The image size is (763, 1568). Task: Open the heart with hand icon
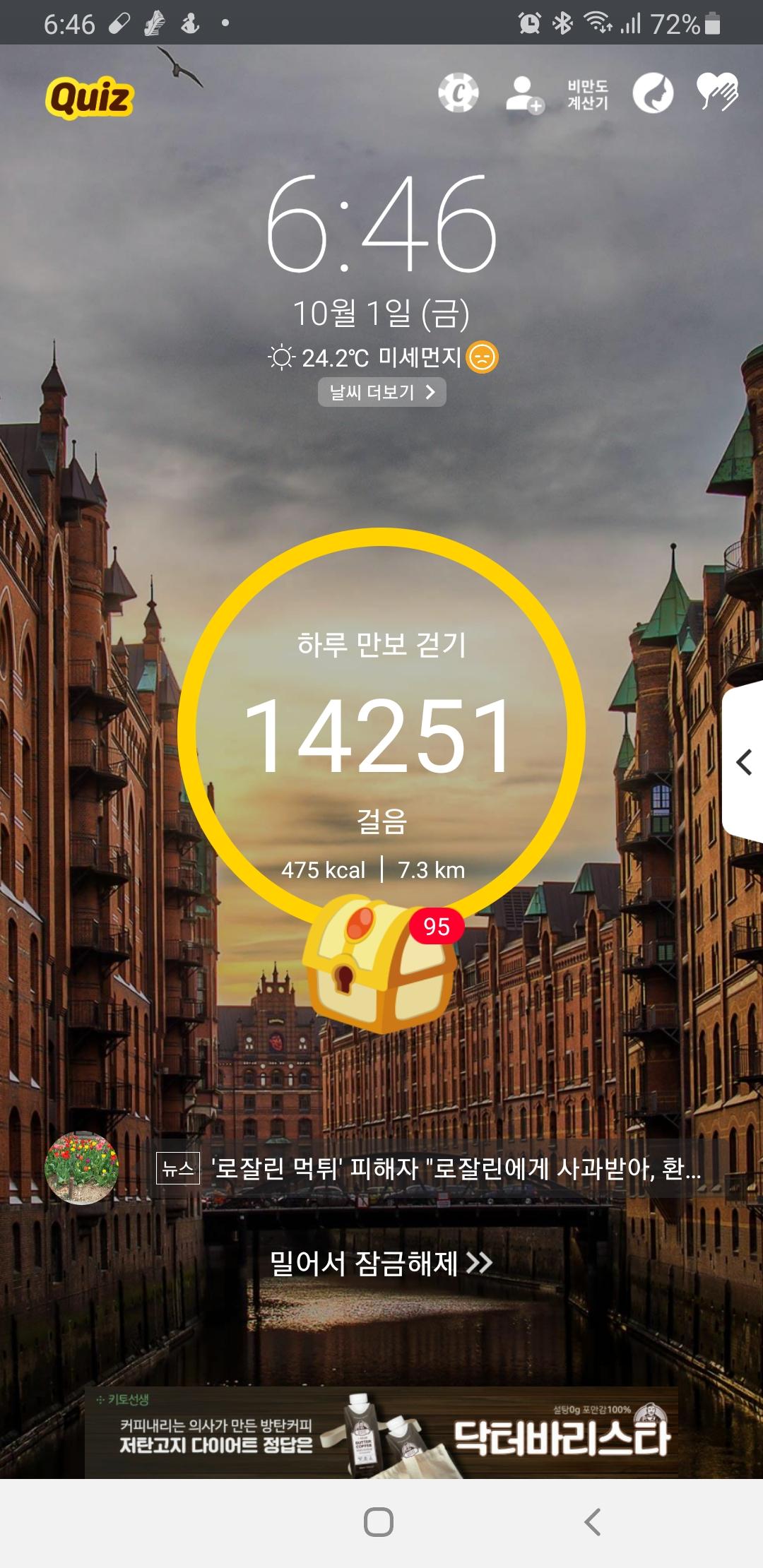(x=717, y=93)
